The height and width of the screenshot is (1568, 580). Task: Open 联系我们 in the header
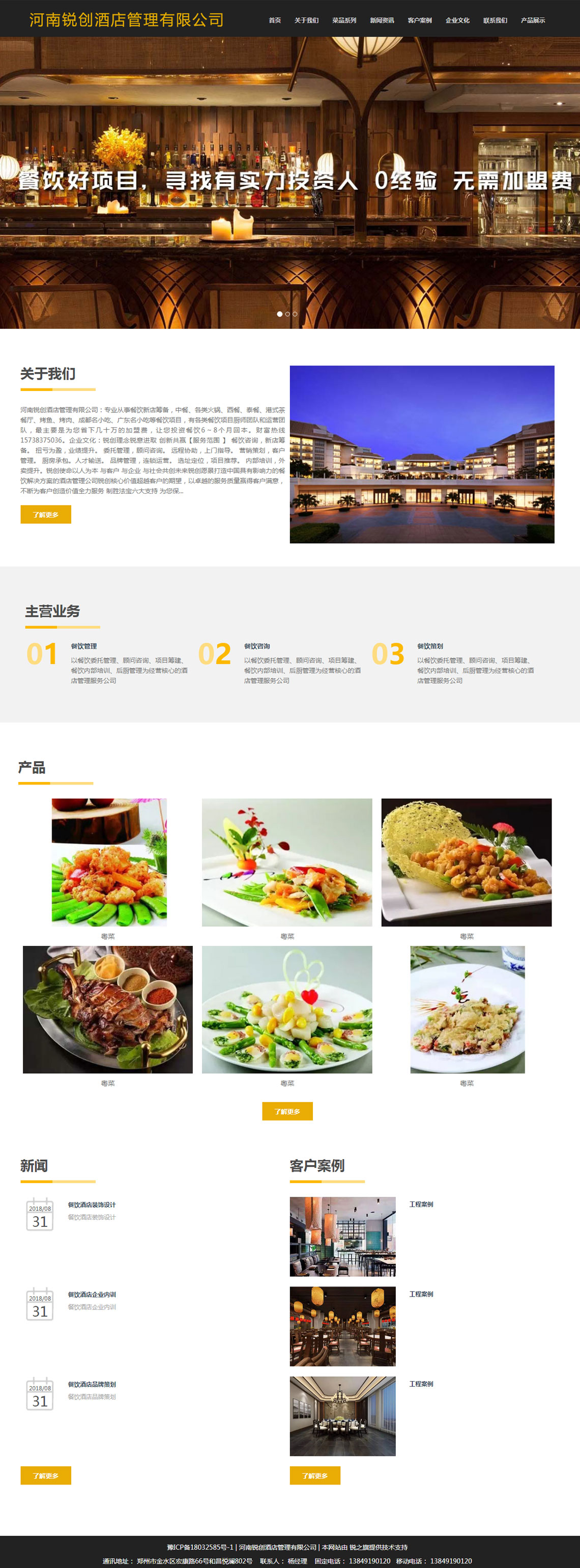click(x=495, y=20)
